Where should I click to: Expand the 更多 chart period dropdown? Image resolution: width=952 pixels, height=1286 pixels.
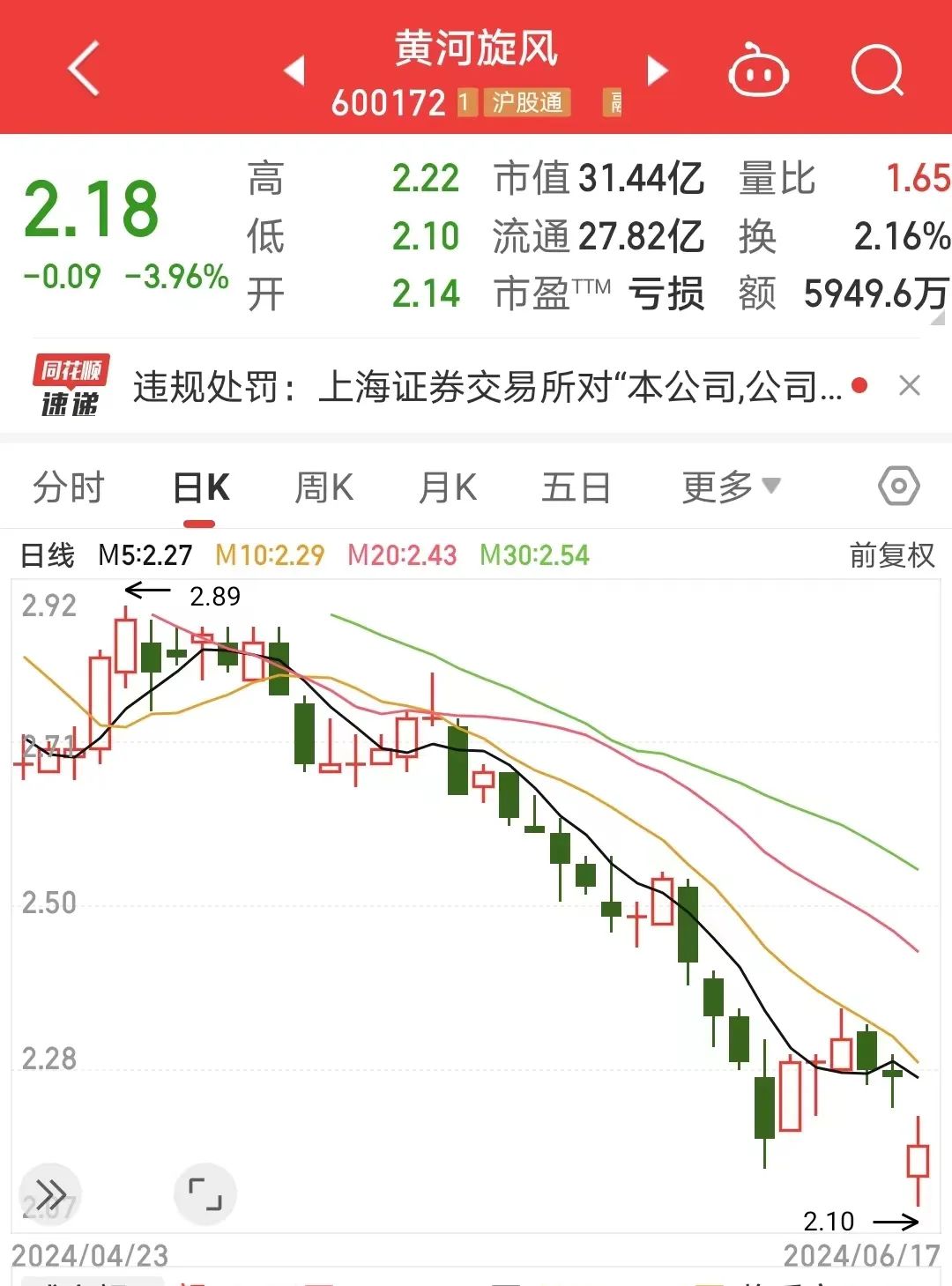tap(731, 487)
